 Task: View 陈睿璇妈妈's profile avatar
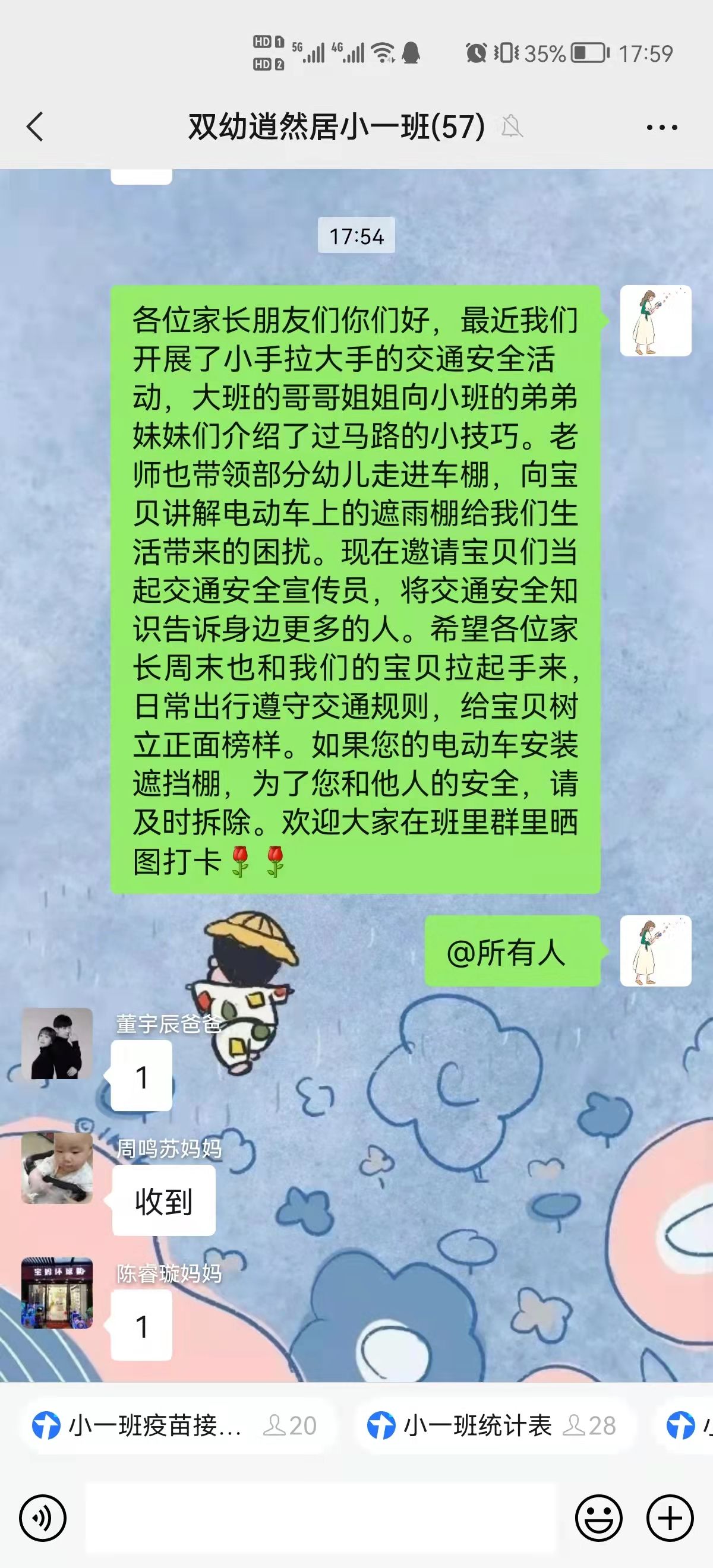click(57, 1293)
